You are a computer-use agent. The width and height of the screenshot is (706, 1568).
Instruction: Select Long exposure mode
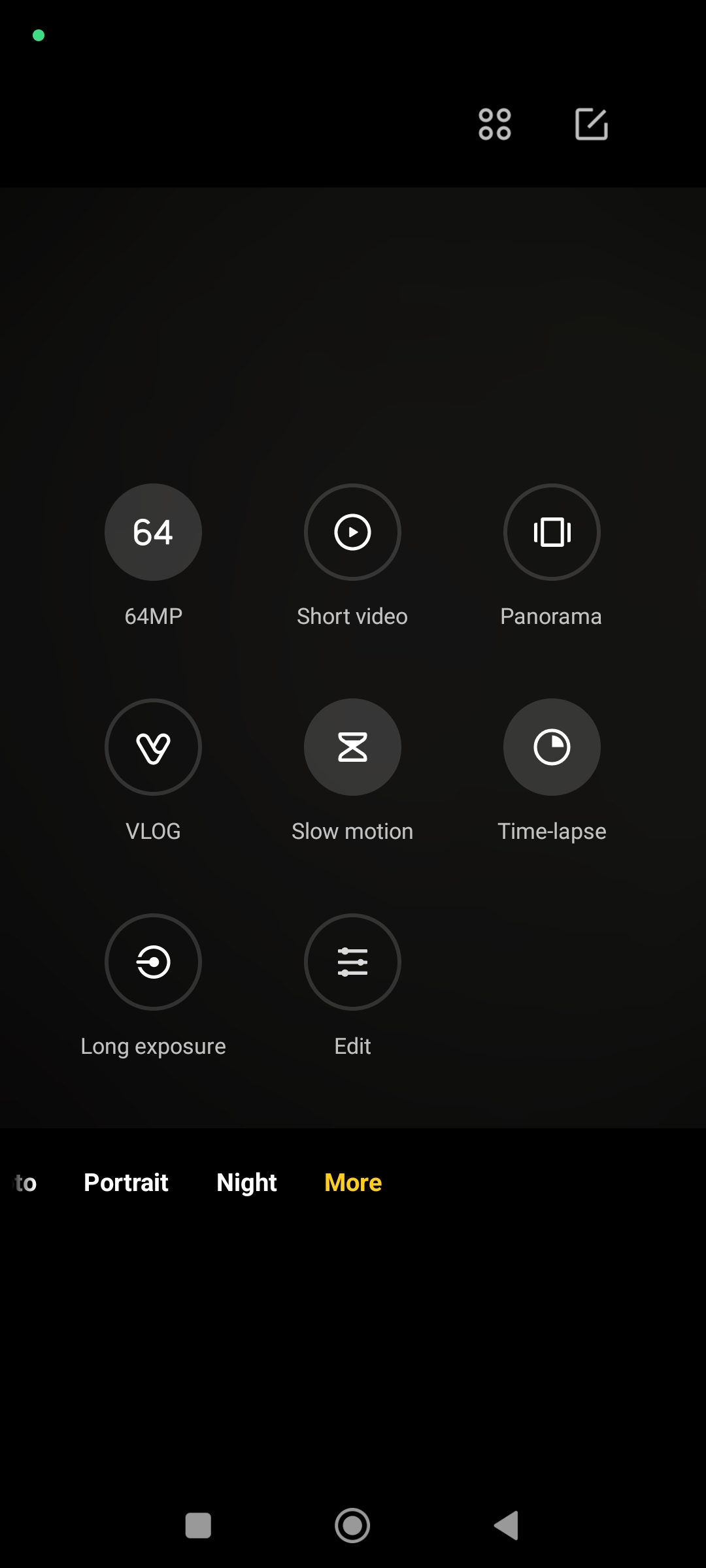(x=153, y=962)
